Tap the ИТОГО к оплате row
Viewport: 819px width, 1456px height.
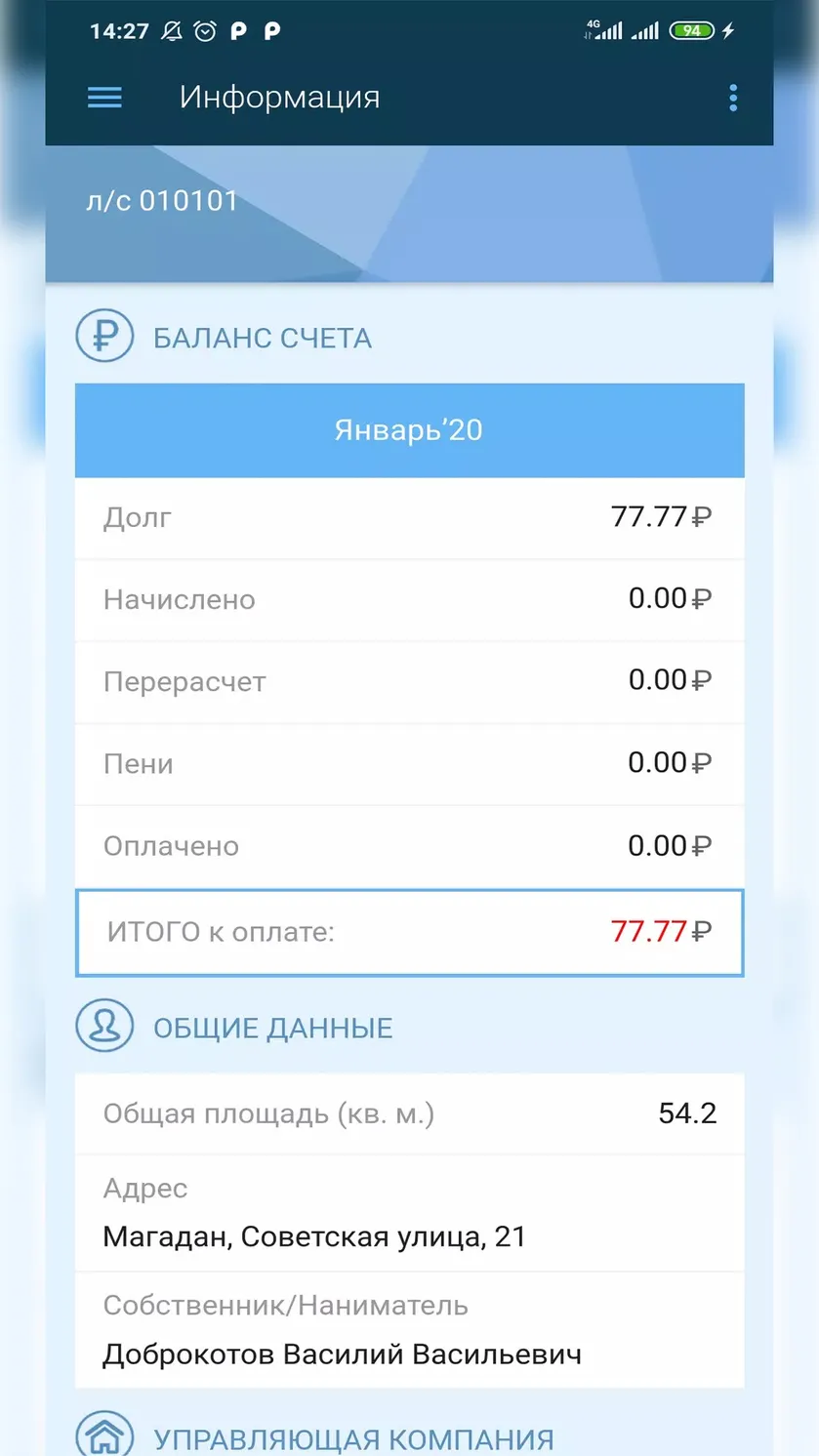click(409, 932)
